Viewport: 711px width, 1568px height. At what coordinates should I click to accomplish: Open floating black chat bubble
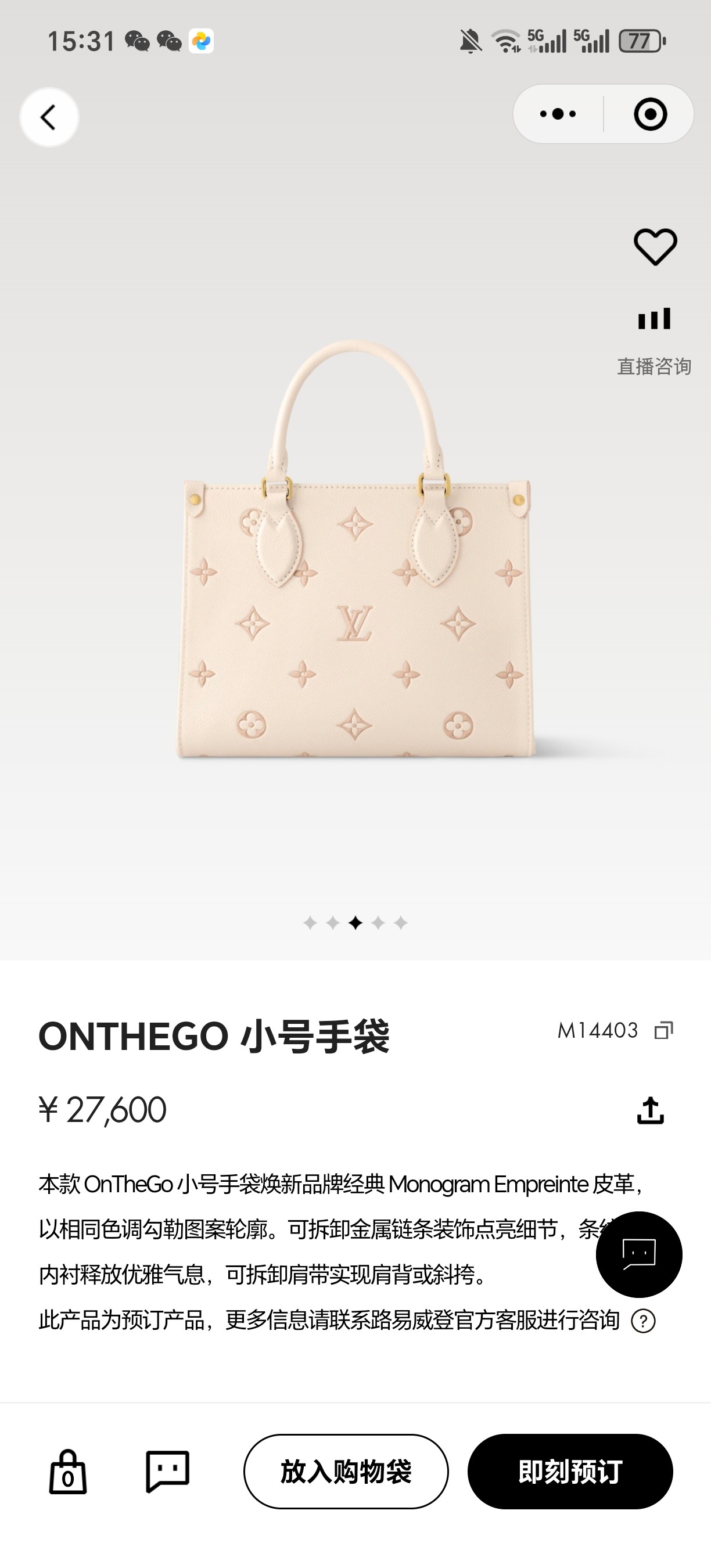[x=638, y=1254]
